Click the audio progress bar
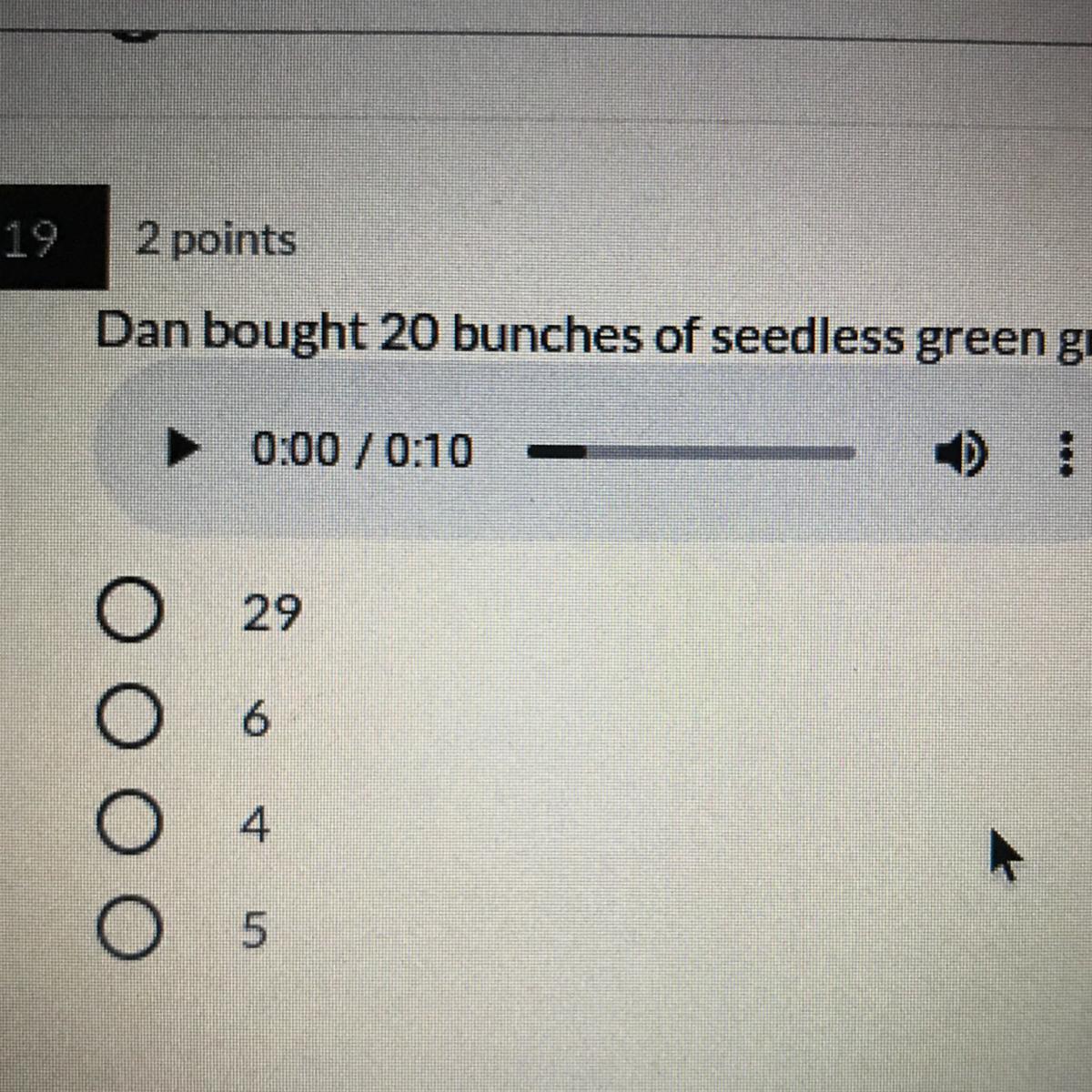 coord(693,450)
